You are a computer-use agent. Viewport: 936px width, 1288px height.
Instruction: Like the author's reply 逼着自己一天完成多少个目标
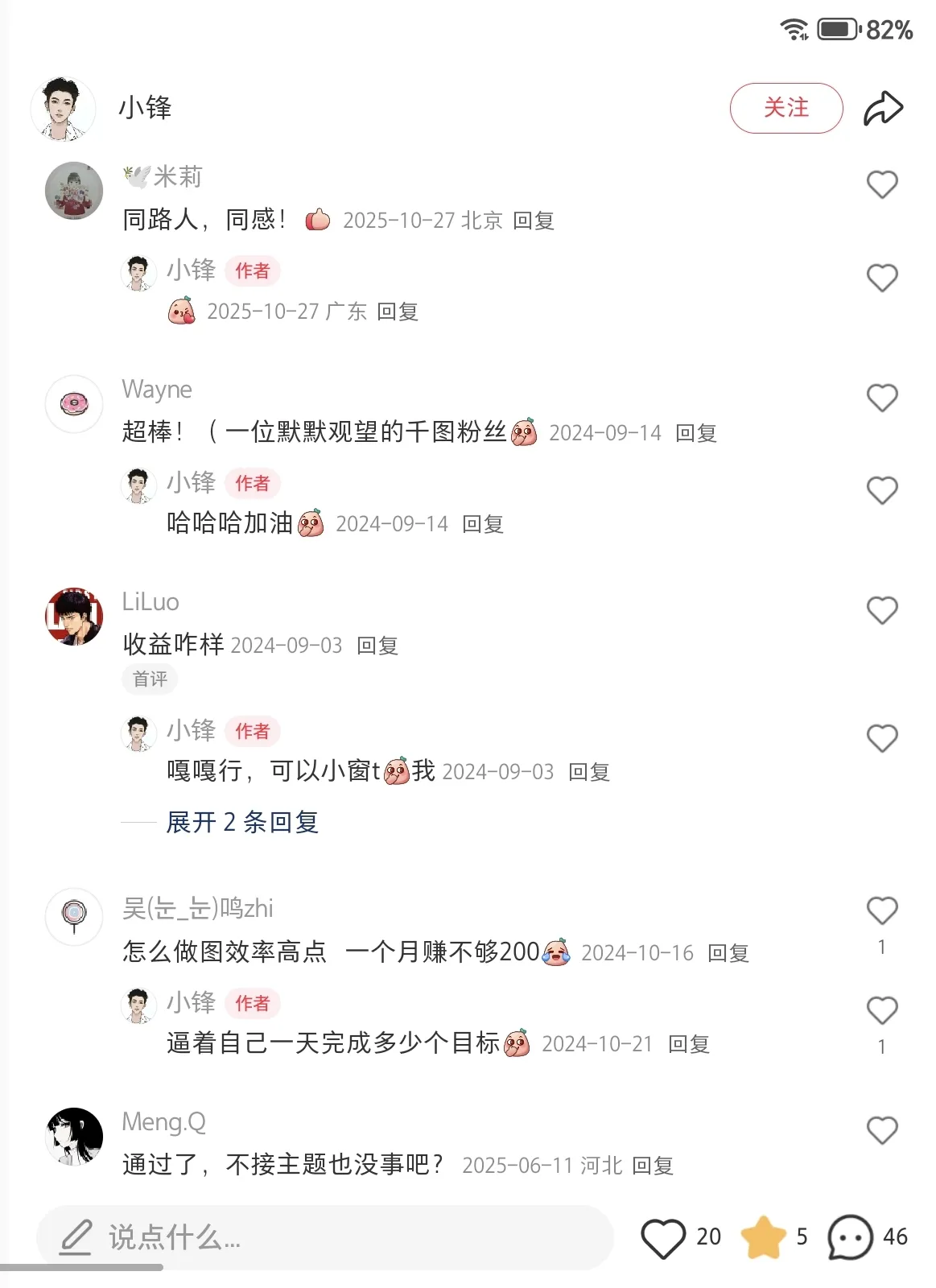point(882,1011)
